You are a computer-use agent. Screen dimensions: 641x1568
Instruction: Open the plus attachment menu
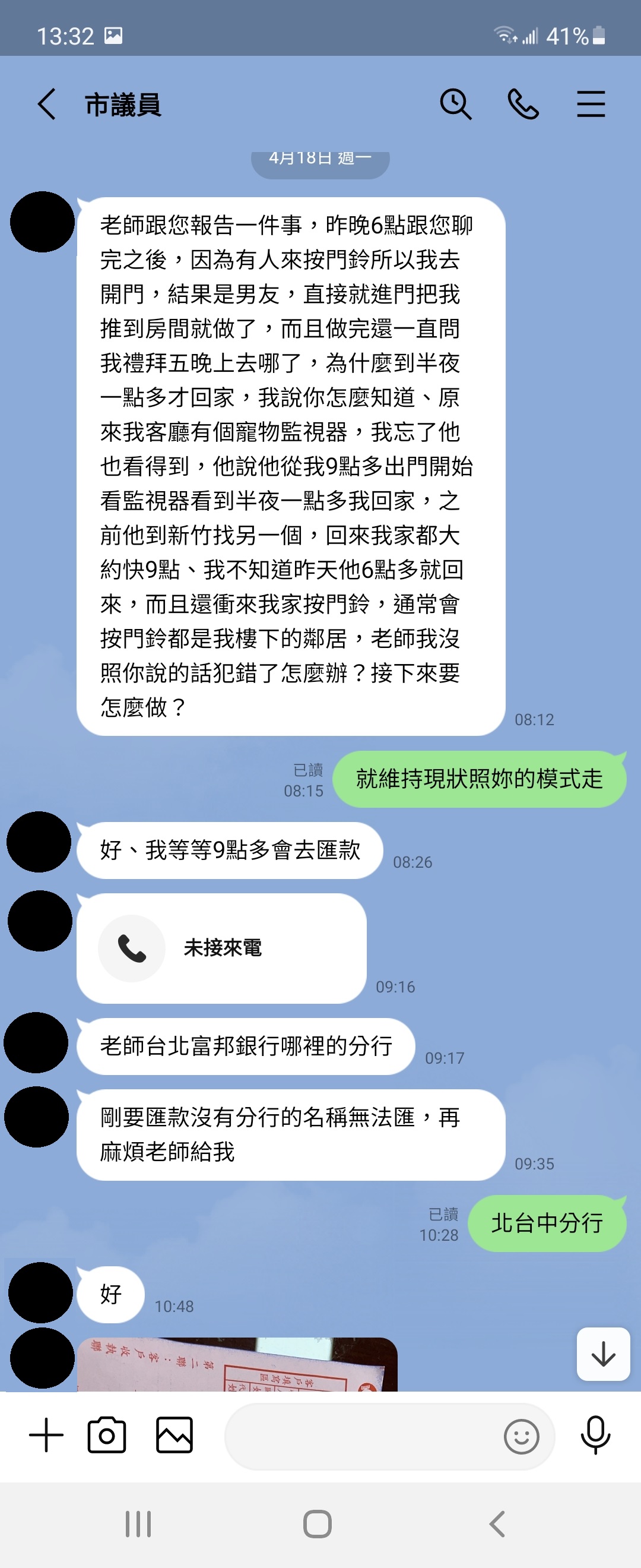coord(46,1435)
